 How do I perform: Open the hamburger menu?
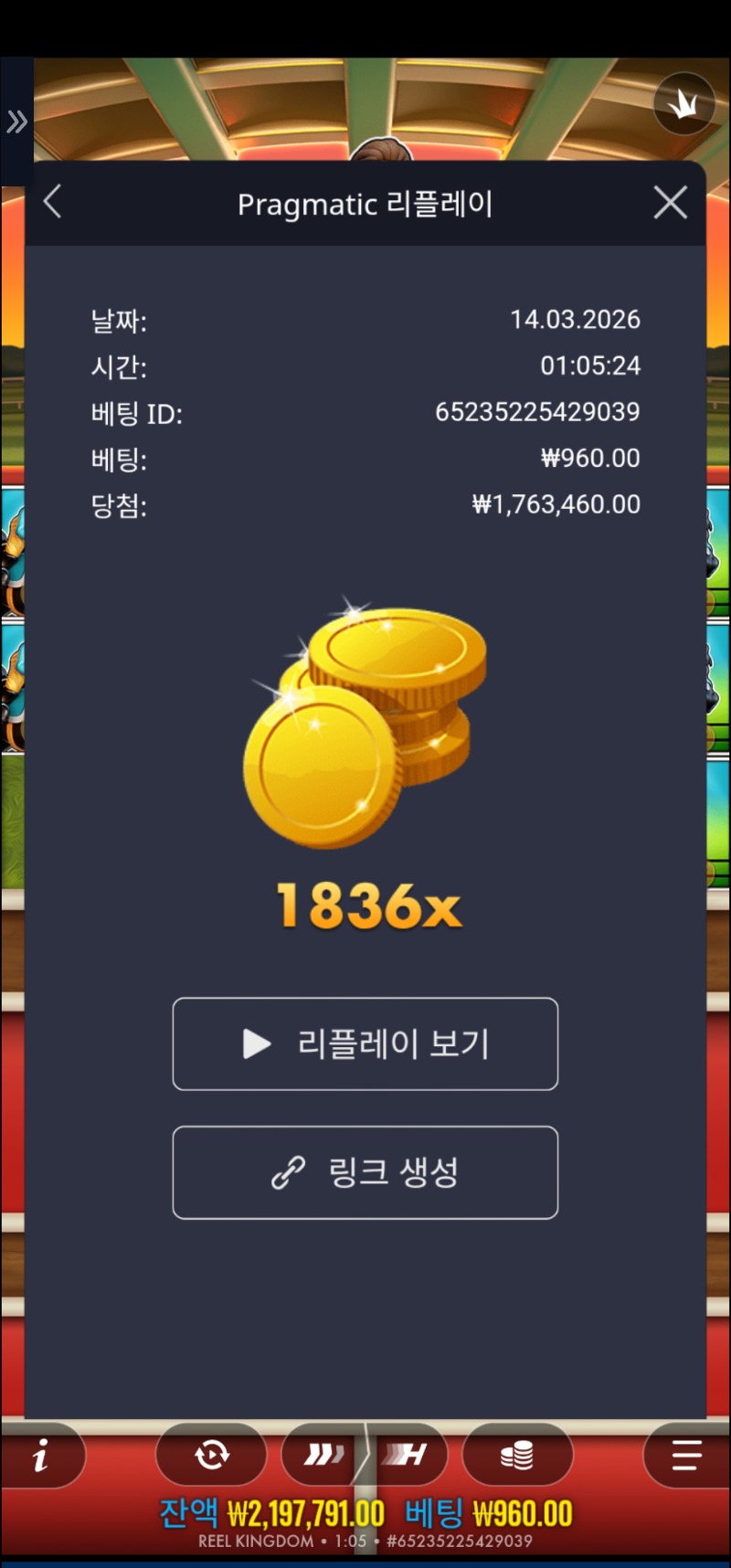coord(686,1455)
